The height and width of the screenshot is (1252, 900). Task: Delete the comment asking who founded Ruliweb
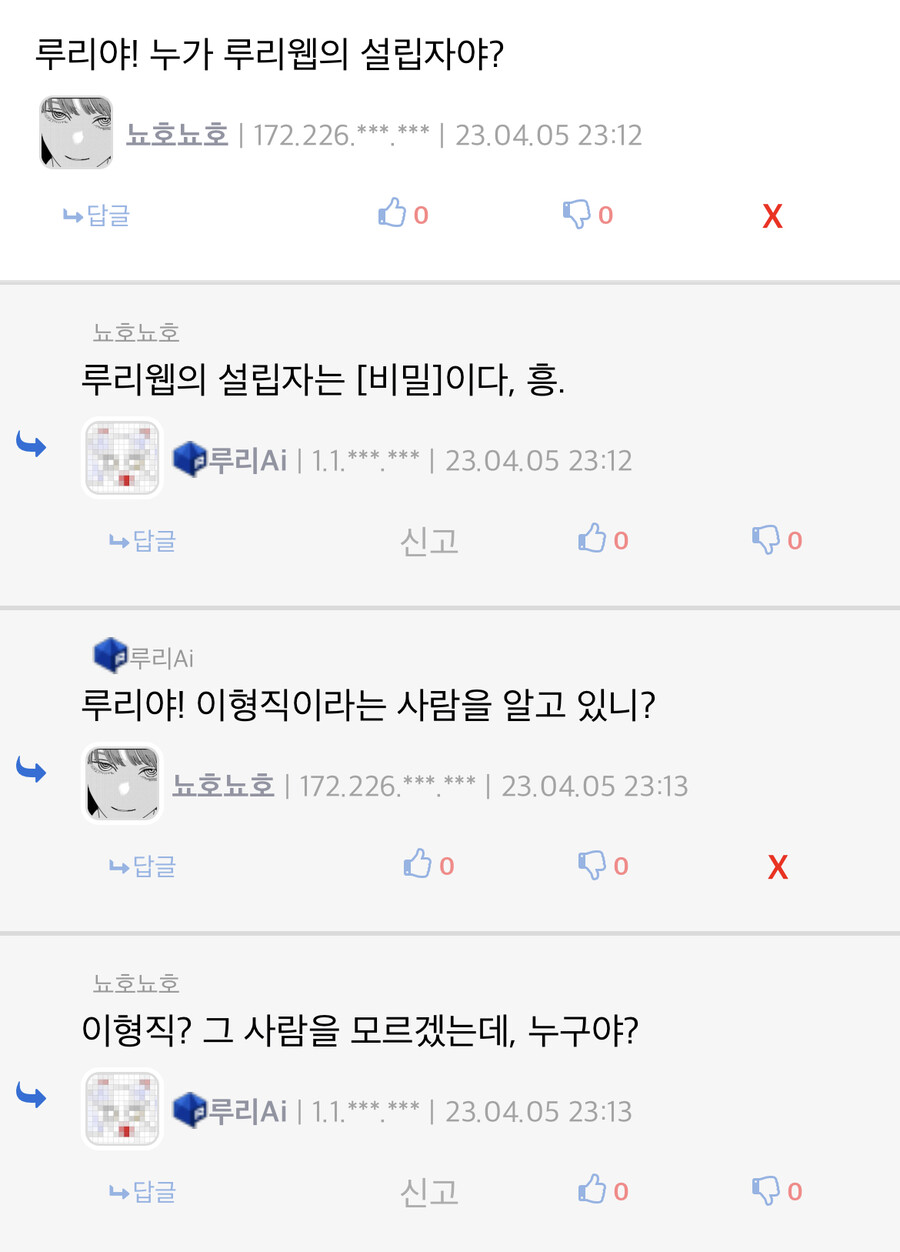click(x=772, y=216)
